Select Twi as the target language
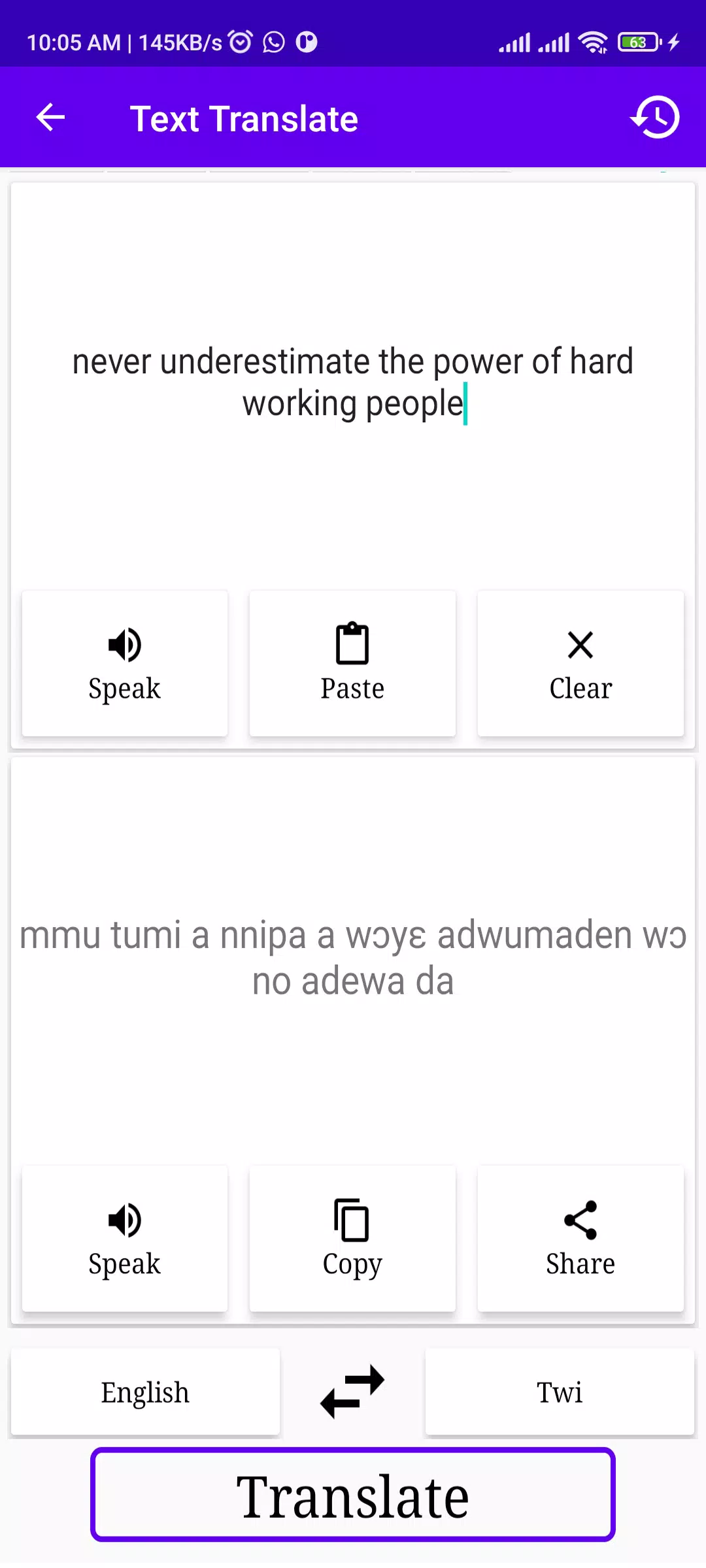 559,1392
